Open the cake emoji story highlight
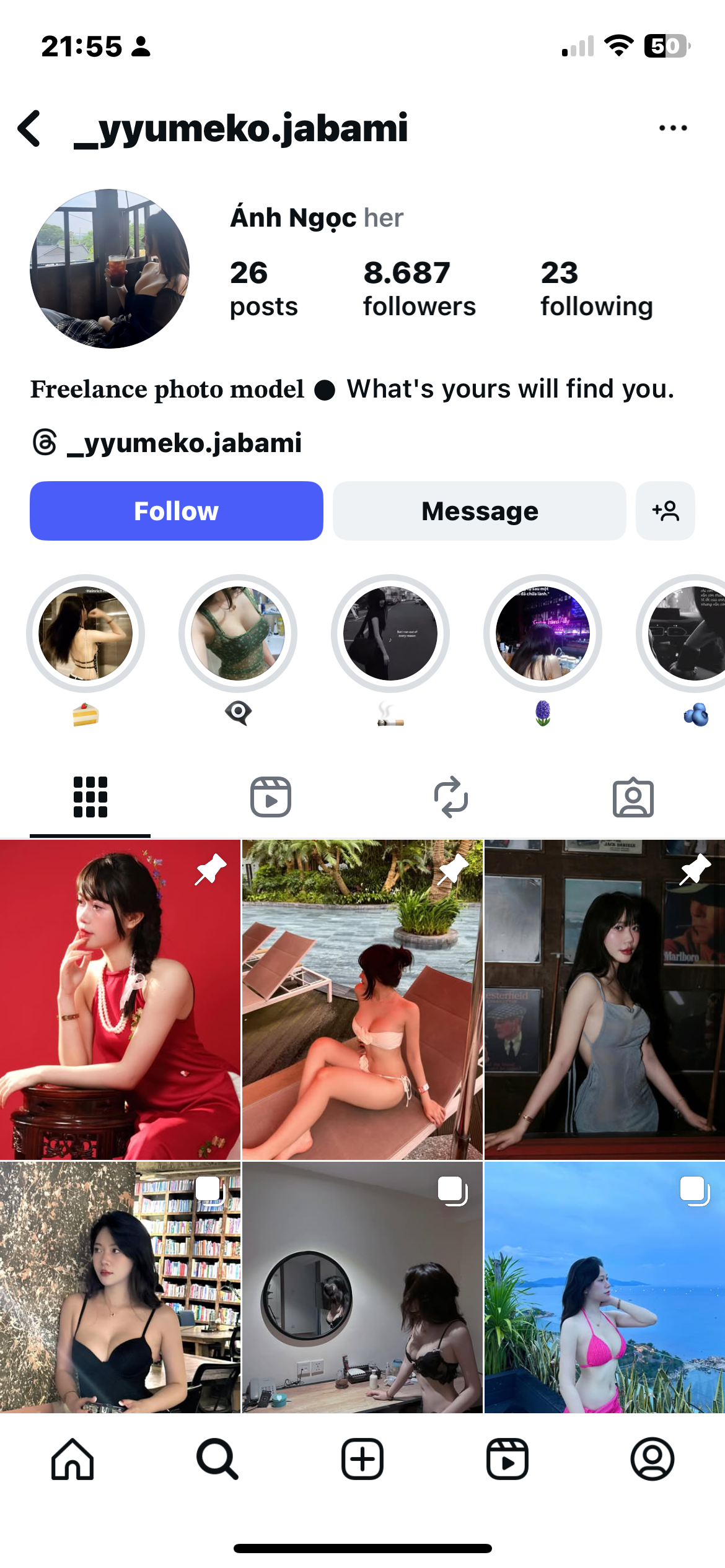725x1568 pixels. click(x=86, y=634)
